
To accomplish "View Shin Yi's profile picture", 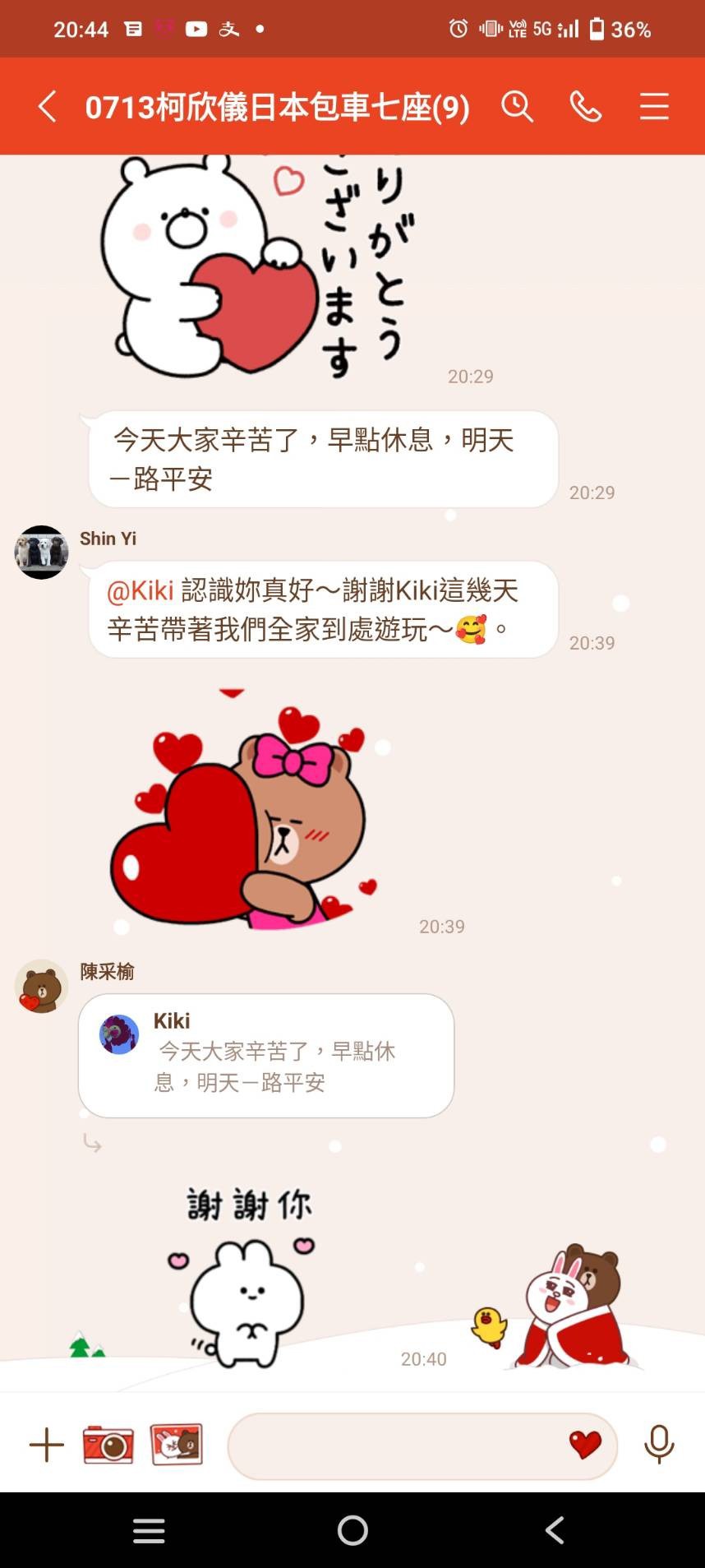I will click(41, 553).
